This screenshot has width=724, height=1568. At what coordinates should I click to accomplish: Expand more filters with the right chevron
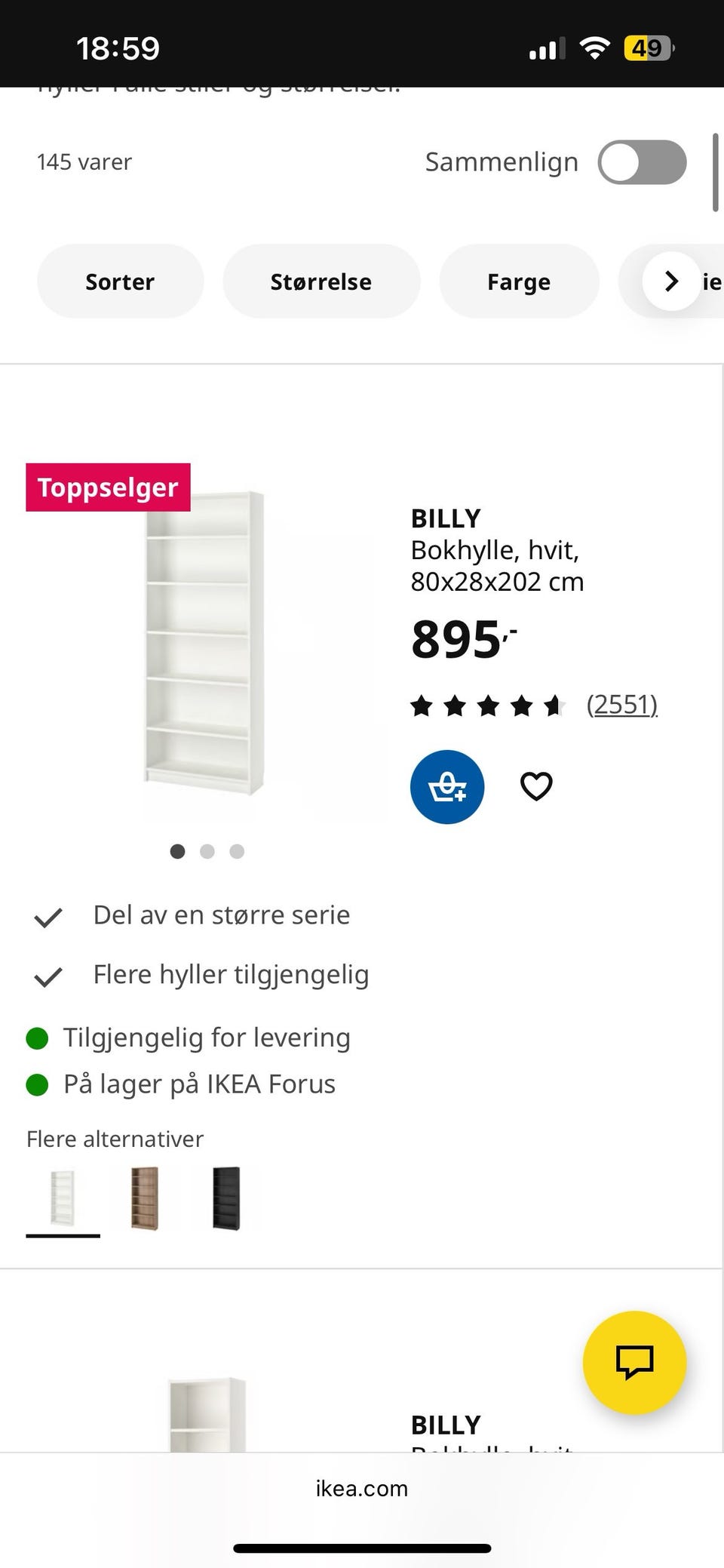coord(670,281)
